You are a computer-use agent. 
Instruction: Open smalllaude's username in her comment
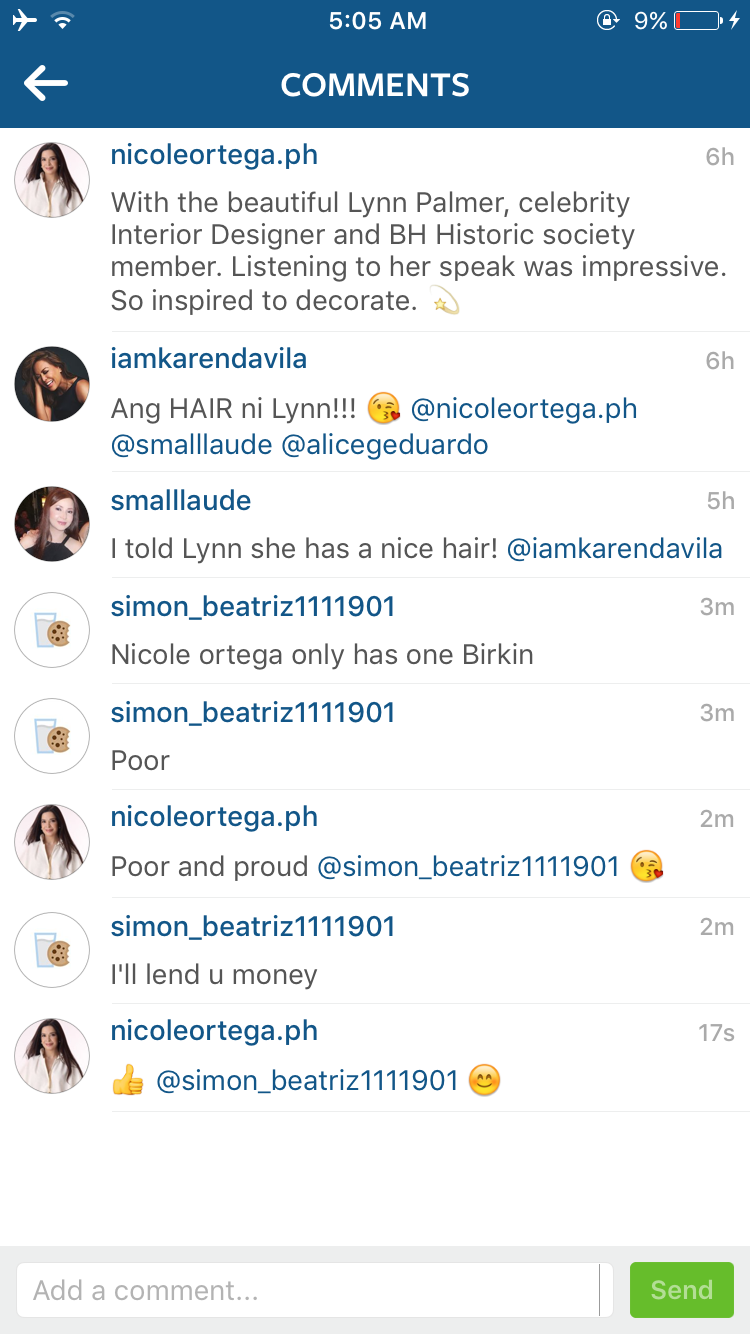point(181,501)
